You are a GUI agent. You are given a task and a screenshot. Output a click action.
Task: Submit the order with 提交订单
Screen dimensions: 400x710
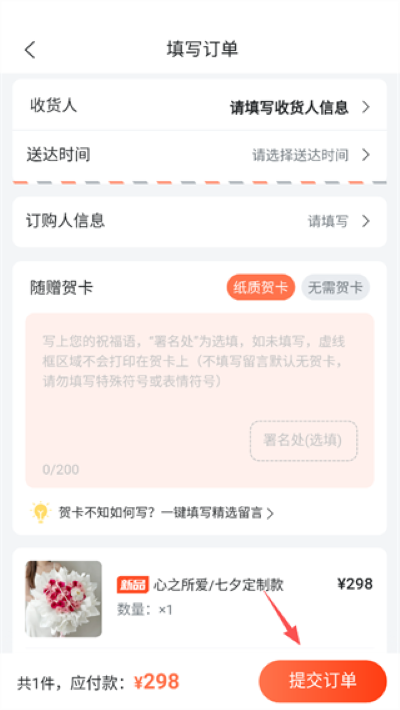(323, 680)
